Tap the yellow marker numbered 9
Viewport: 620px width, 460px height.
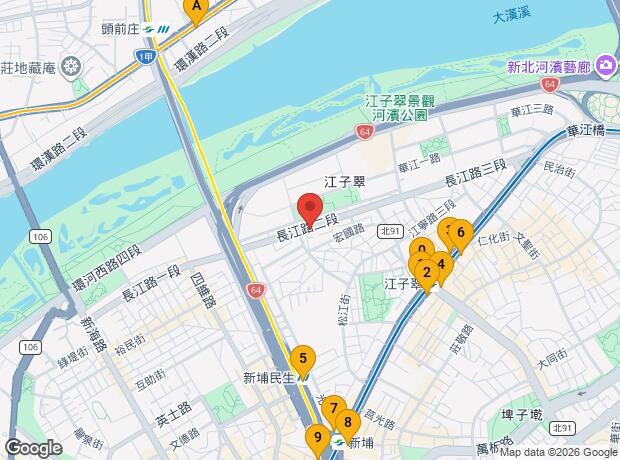click(317, 438)
